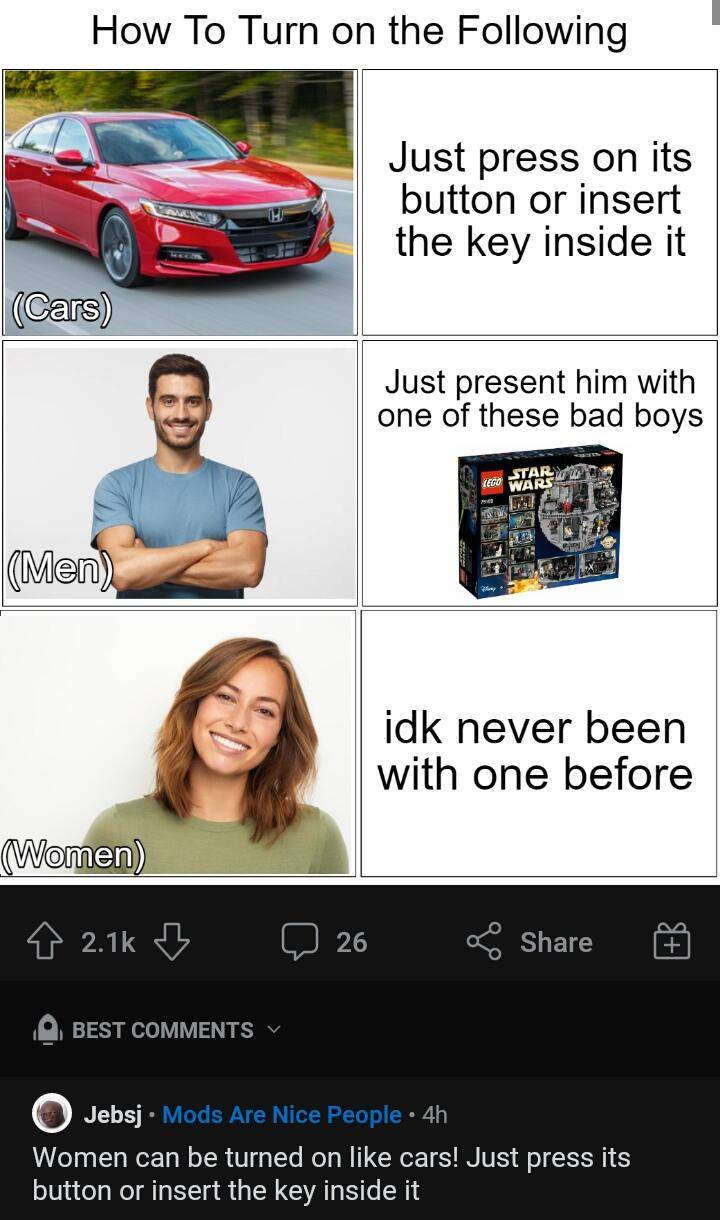The width and height of the screenshot is (720, 1220).
Task: Downvote the post
Action: point(172,942)
